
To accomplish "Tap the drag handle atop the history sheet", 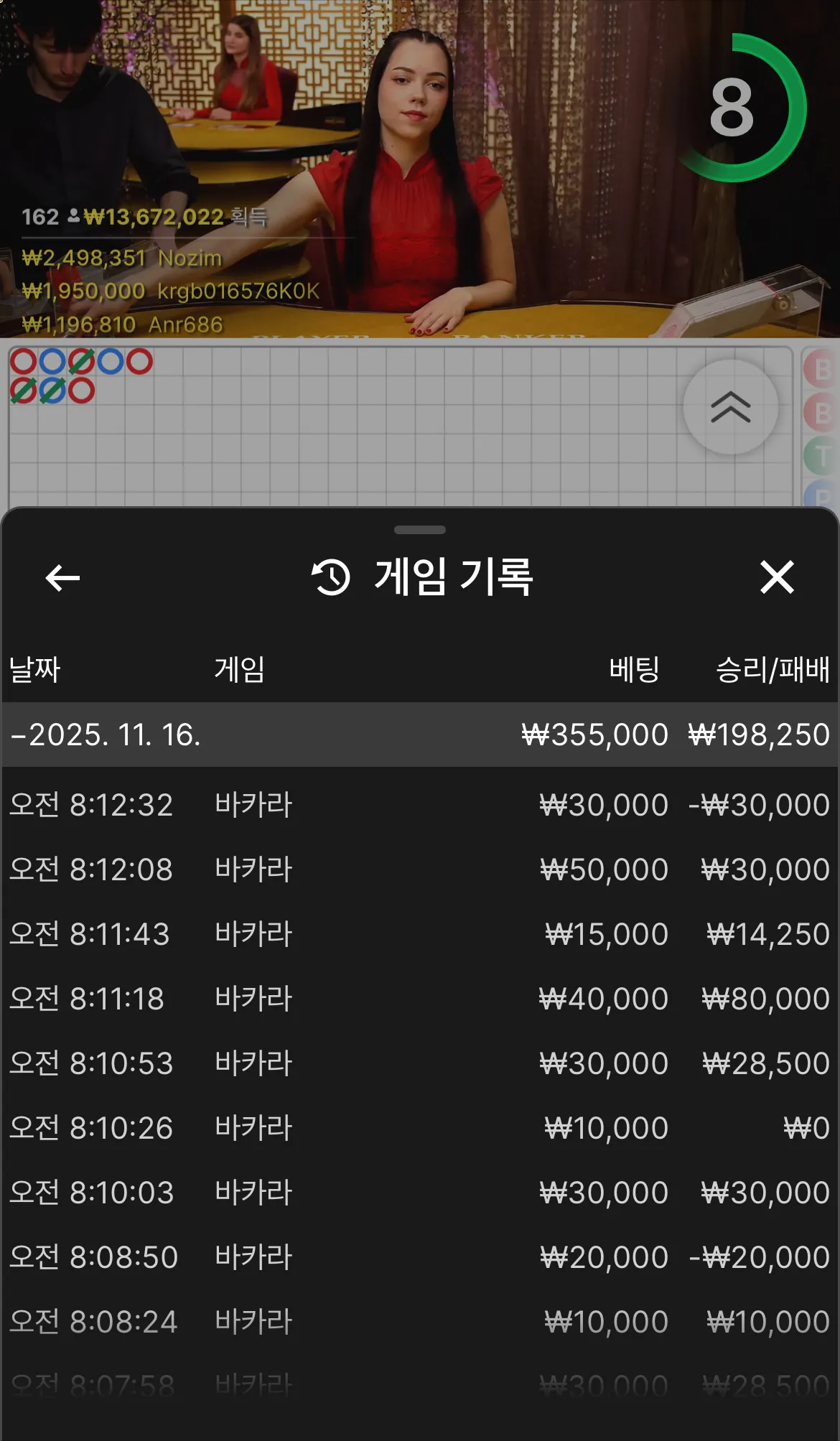I will click(x=420, y=530).
